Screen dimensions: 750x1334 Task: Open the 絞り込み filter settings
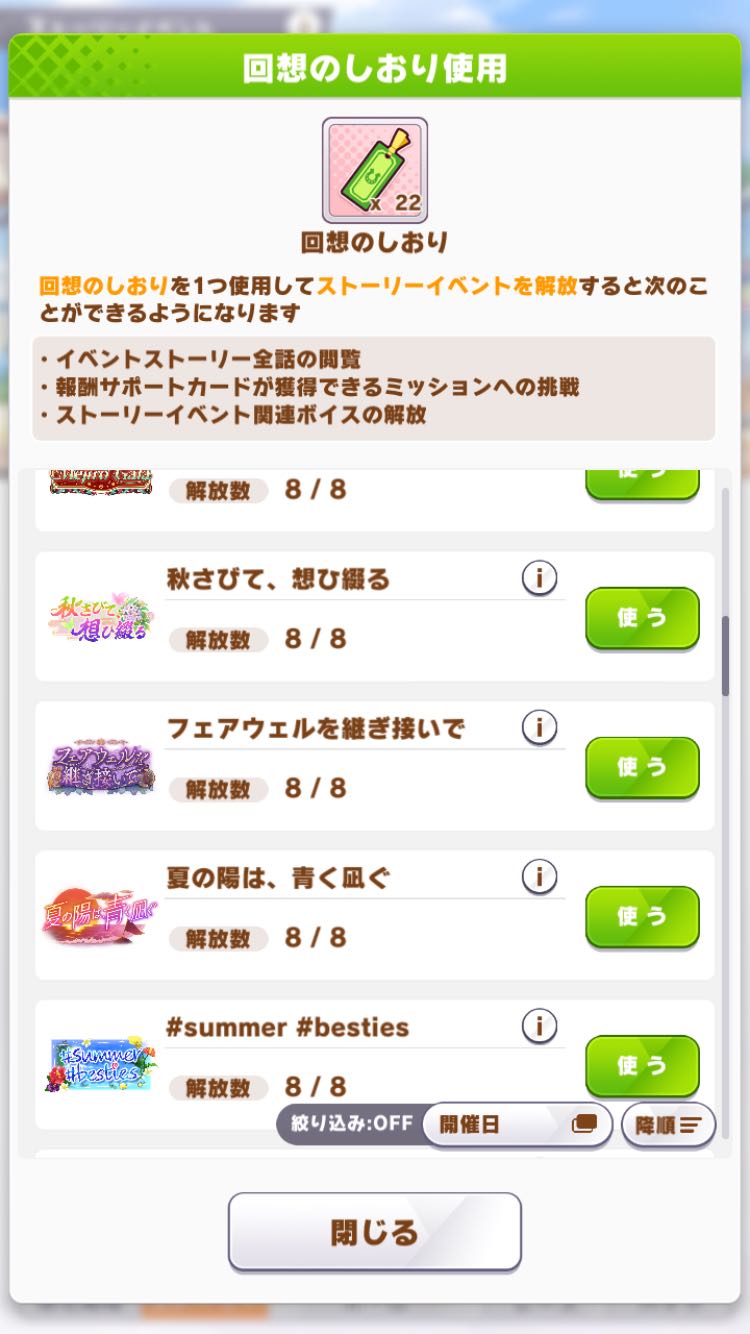351,1124
